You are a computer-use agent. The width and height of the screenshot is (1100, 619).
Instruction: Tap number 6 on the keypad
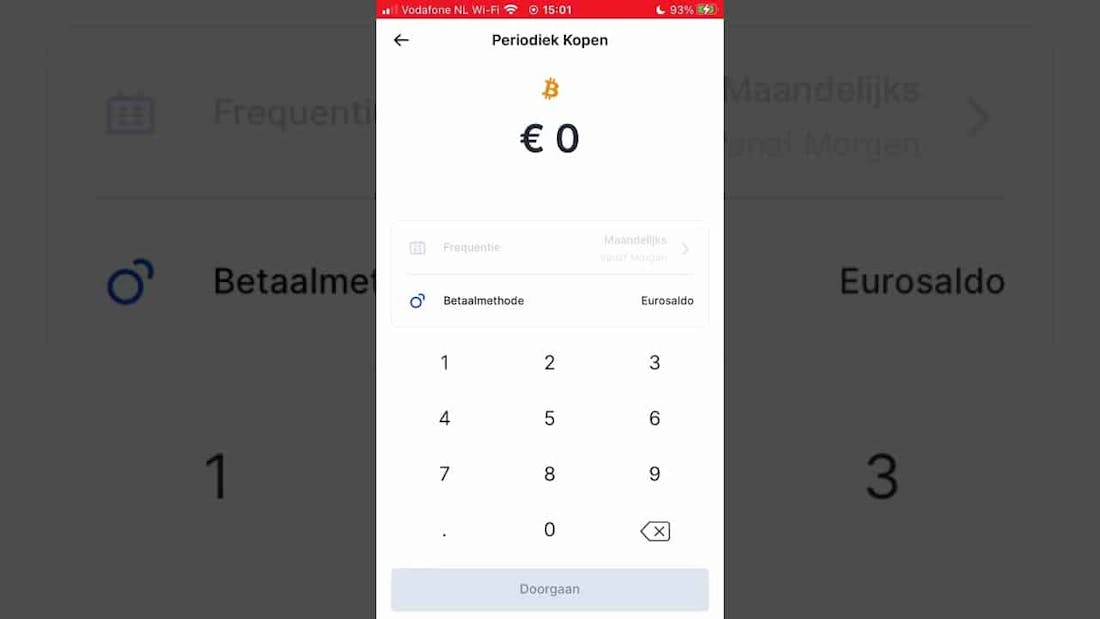coord(654,418)
